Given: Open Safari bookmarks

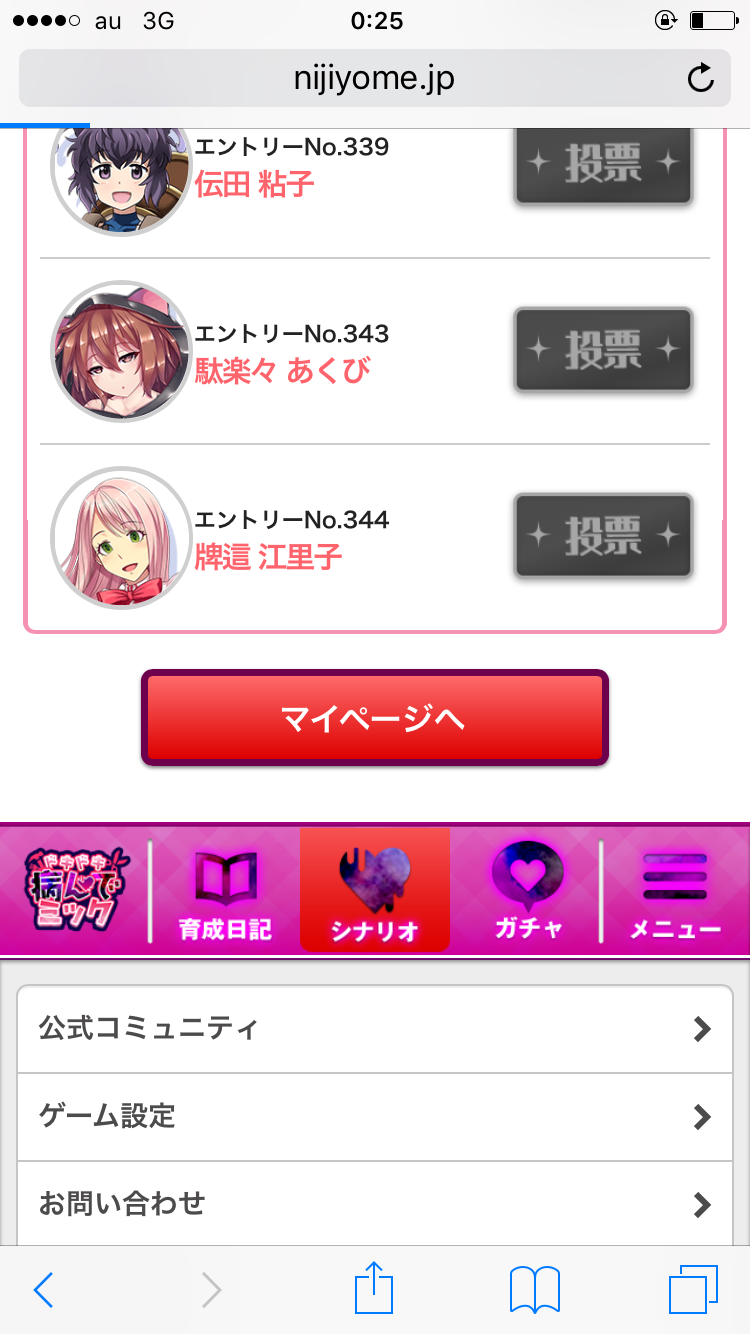Looking at the screenshot, I should coord(535,1290).
